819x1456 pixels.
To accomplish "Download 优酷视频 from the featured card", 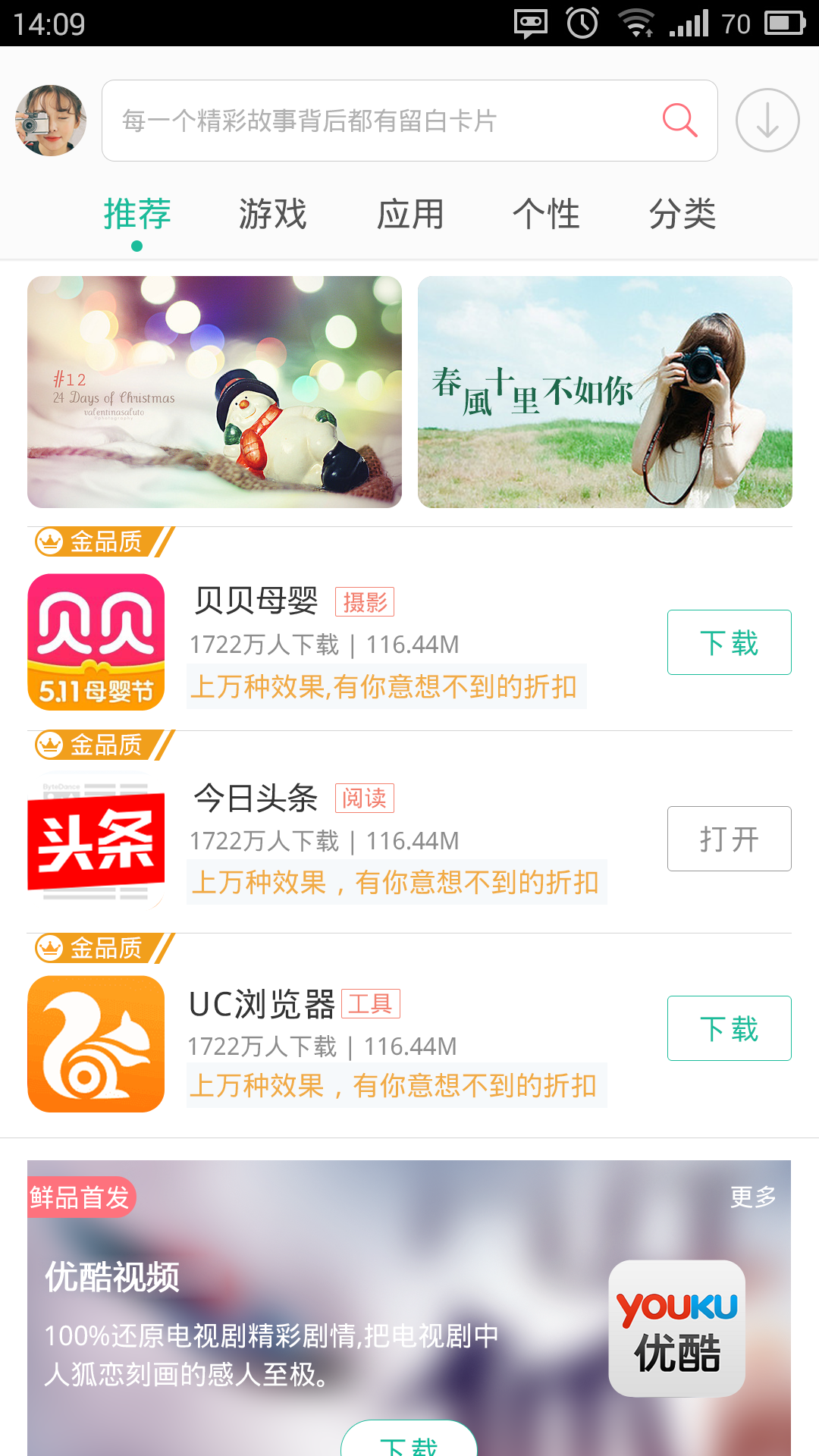I will click(x=409, y=1441).
